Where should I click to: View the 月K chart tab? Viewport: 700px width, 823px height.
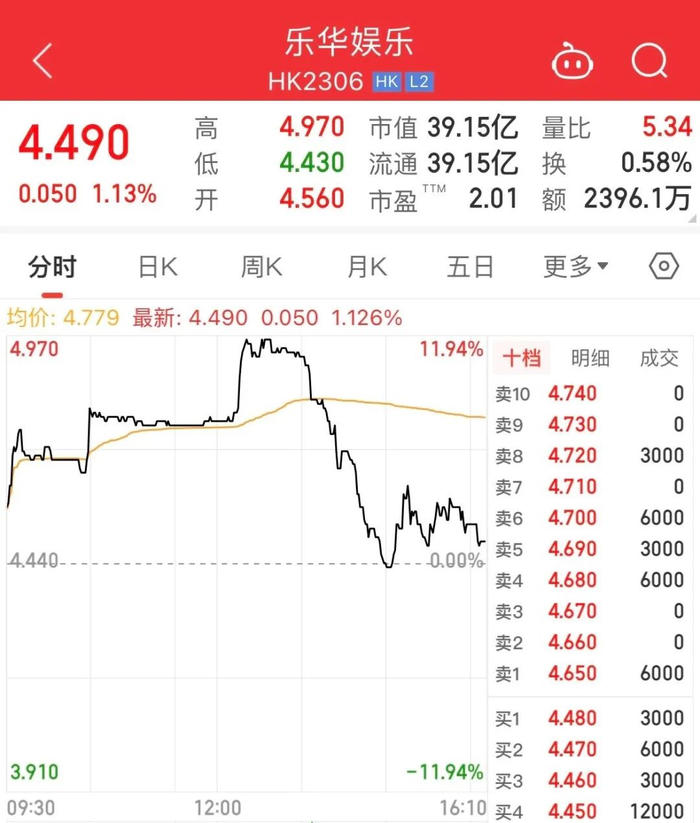tap(366, 267)
